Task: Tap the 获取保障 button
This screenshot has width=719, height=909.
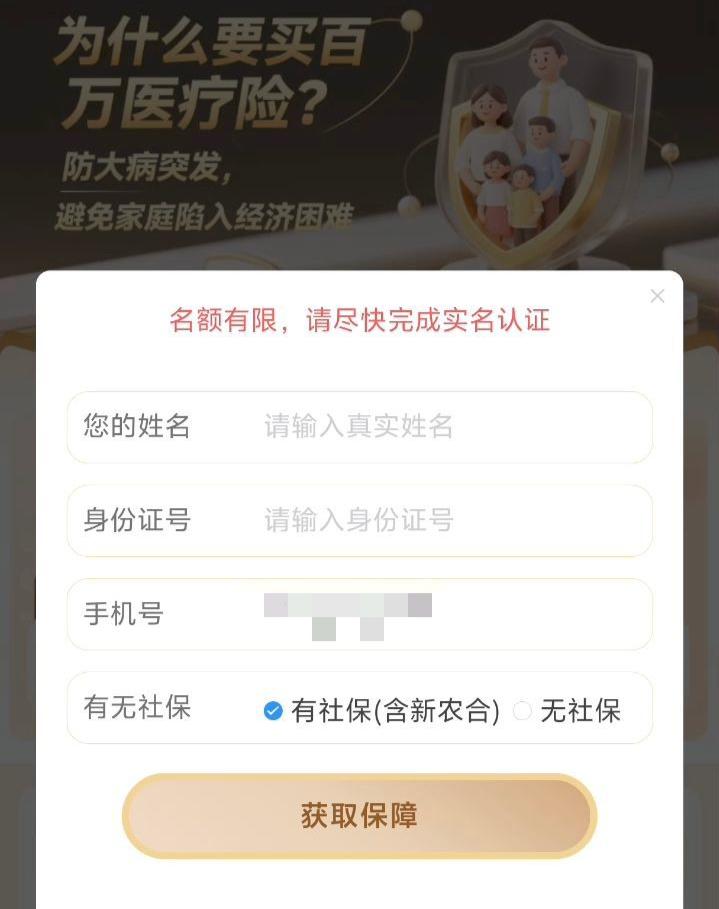Action: coord(359,815)
